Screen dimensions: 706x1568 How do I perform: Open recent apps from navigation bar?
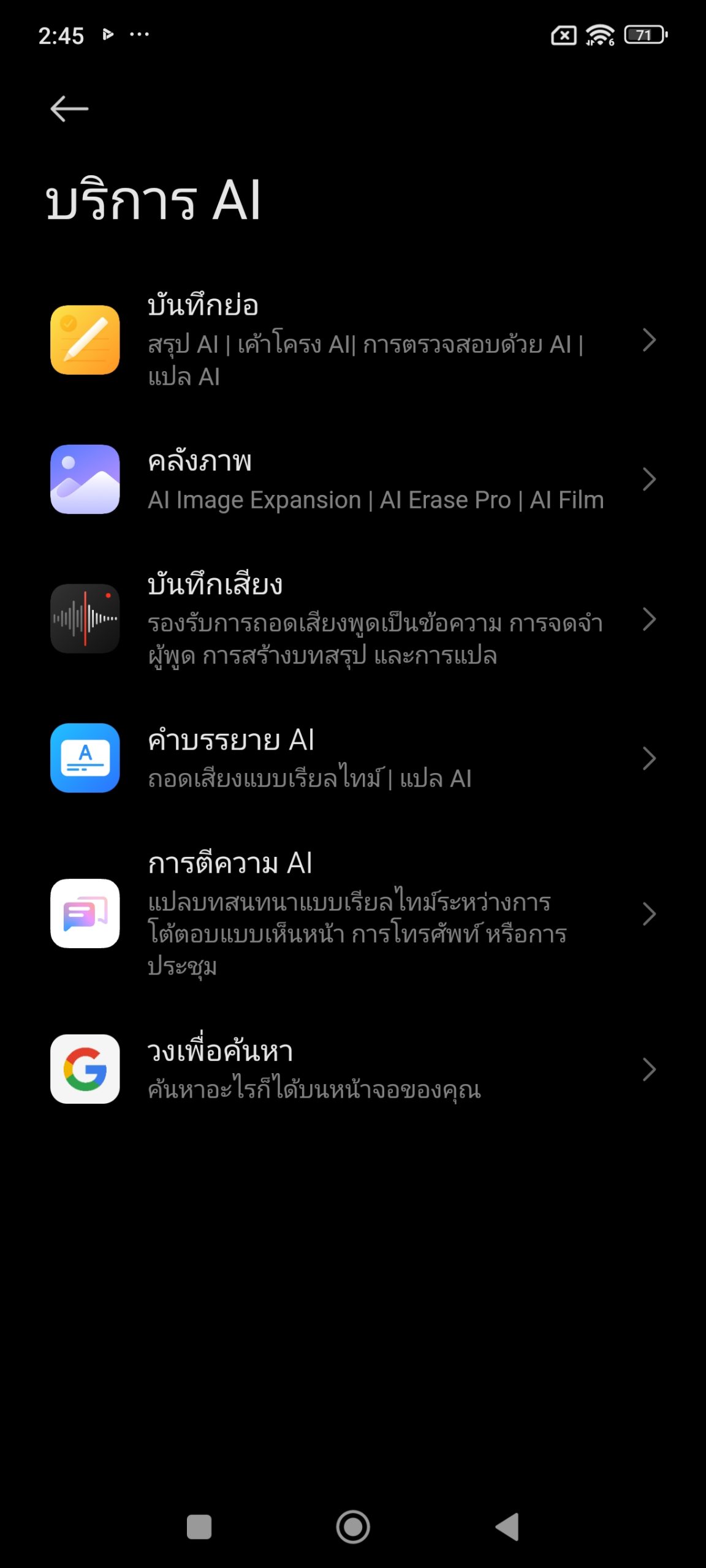[x=199, y=1527]
